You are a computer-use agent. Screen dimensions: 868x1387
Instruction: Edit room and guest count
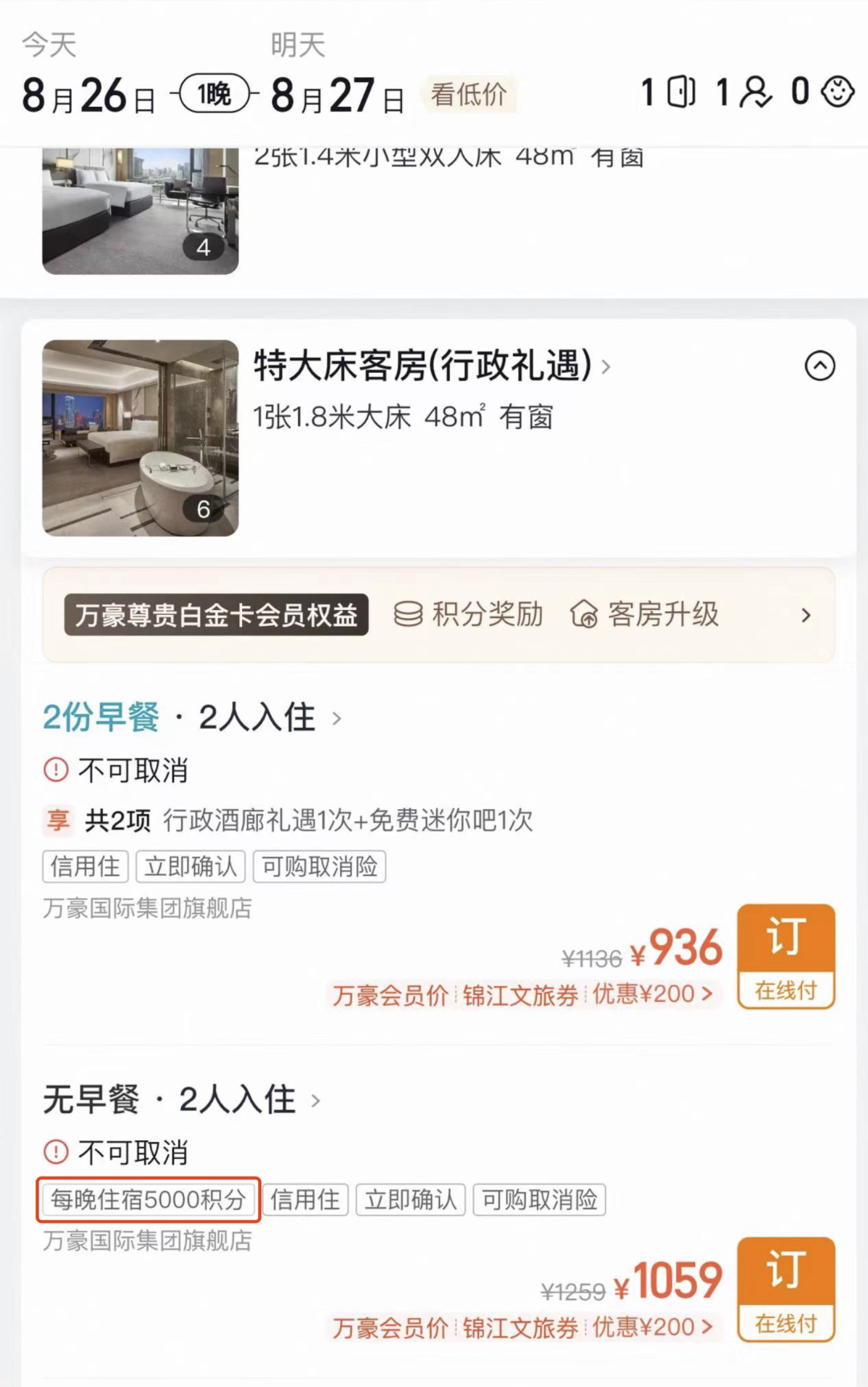pos(746,92)
